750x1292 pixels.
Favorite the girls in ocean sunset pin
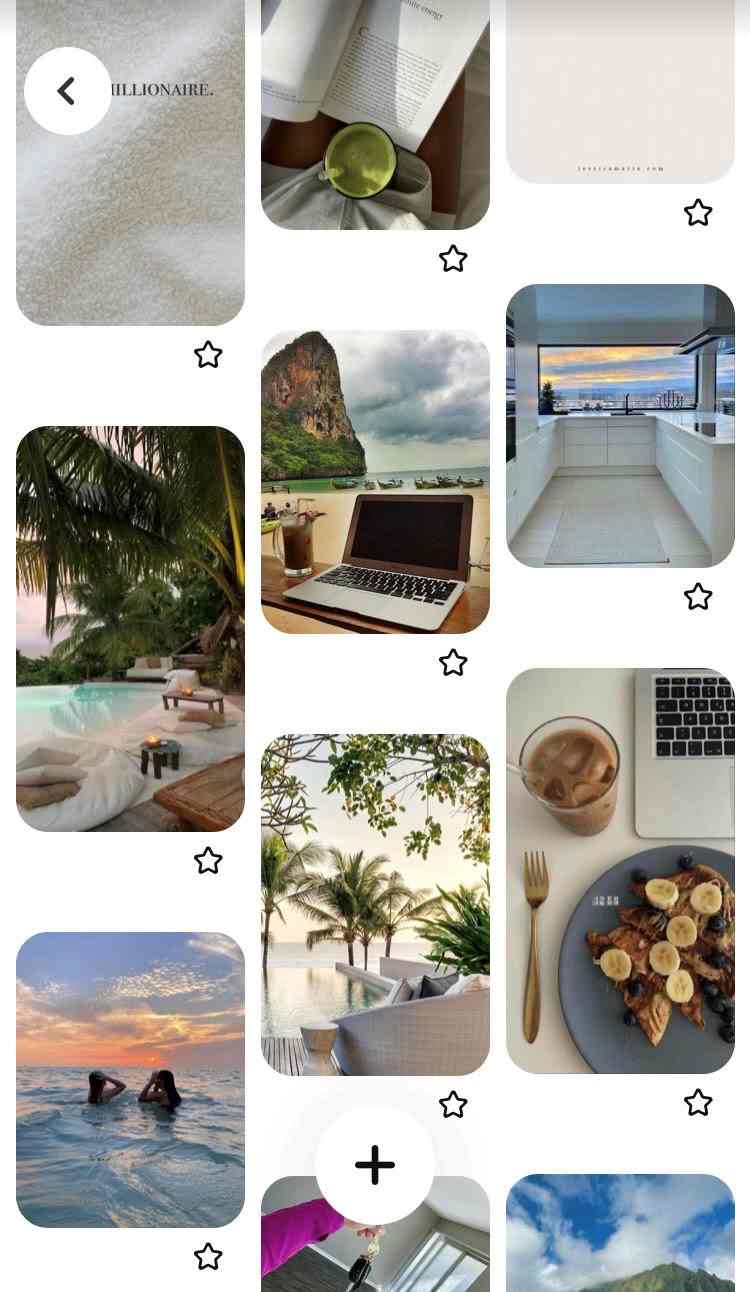click(x=208, y=1256)
